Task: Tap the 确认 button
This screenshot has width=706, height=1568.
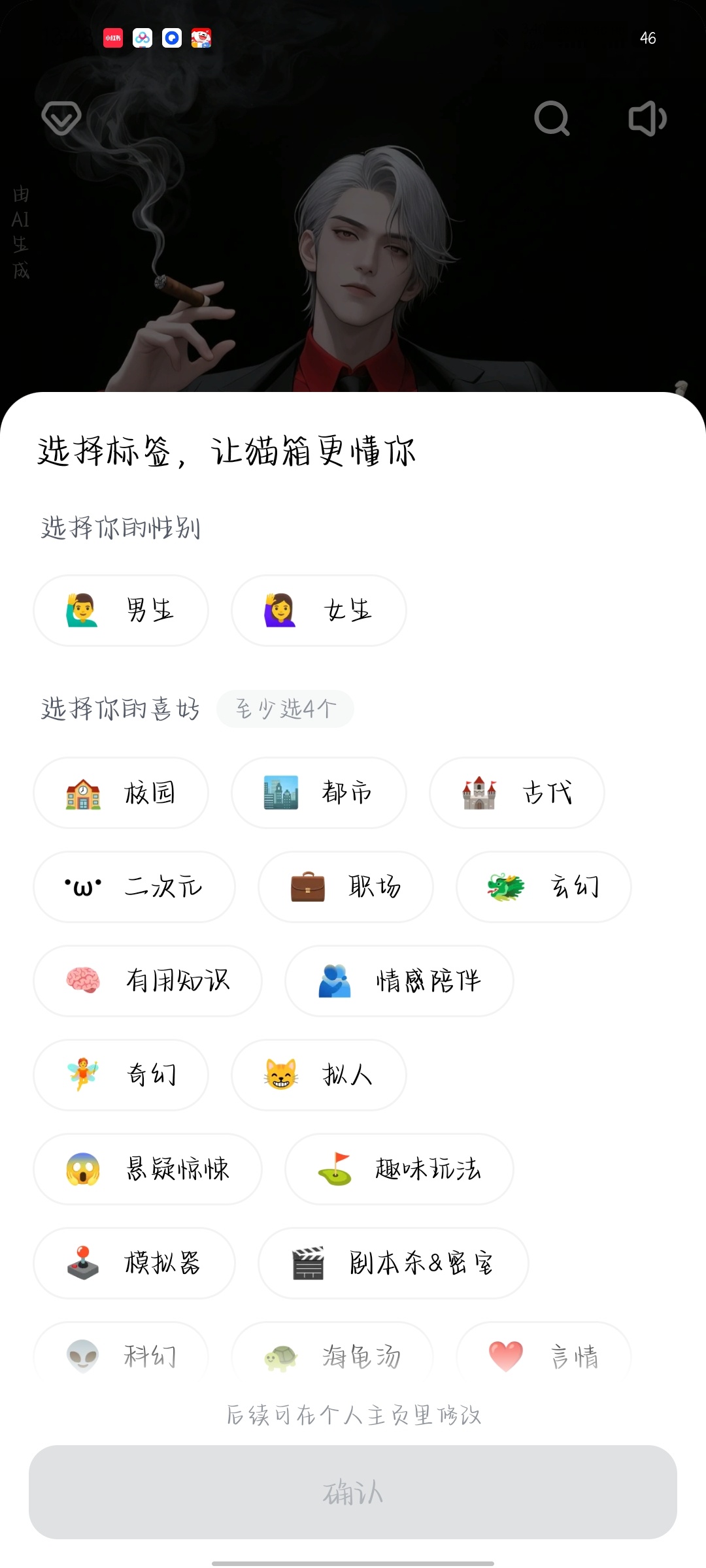Action: [x=353, y=1492]
